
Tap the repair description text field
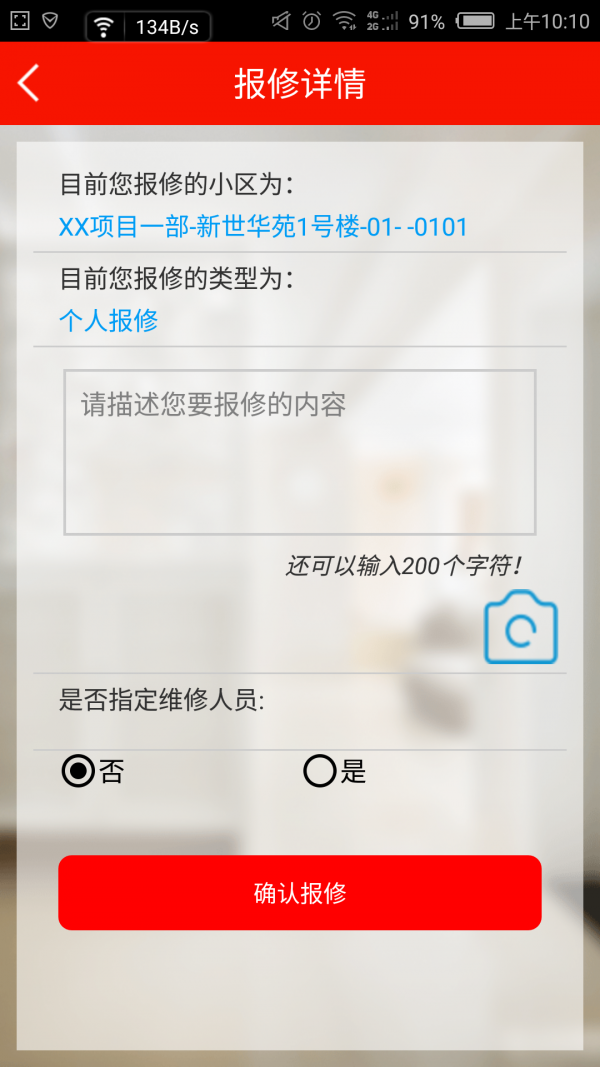[300, 452]
